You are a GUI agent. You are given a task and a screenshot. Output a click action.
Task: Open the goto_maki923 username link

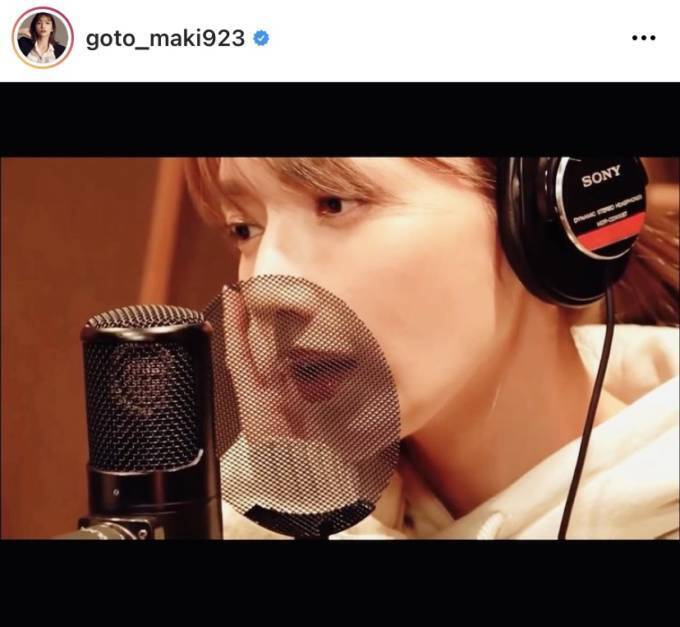(165, 40)
